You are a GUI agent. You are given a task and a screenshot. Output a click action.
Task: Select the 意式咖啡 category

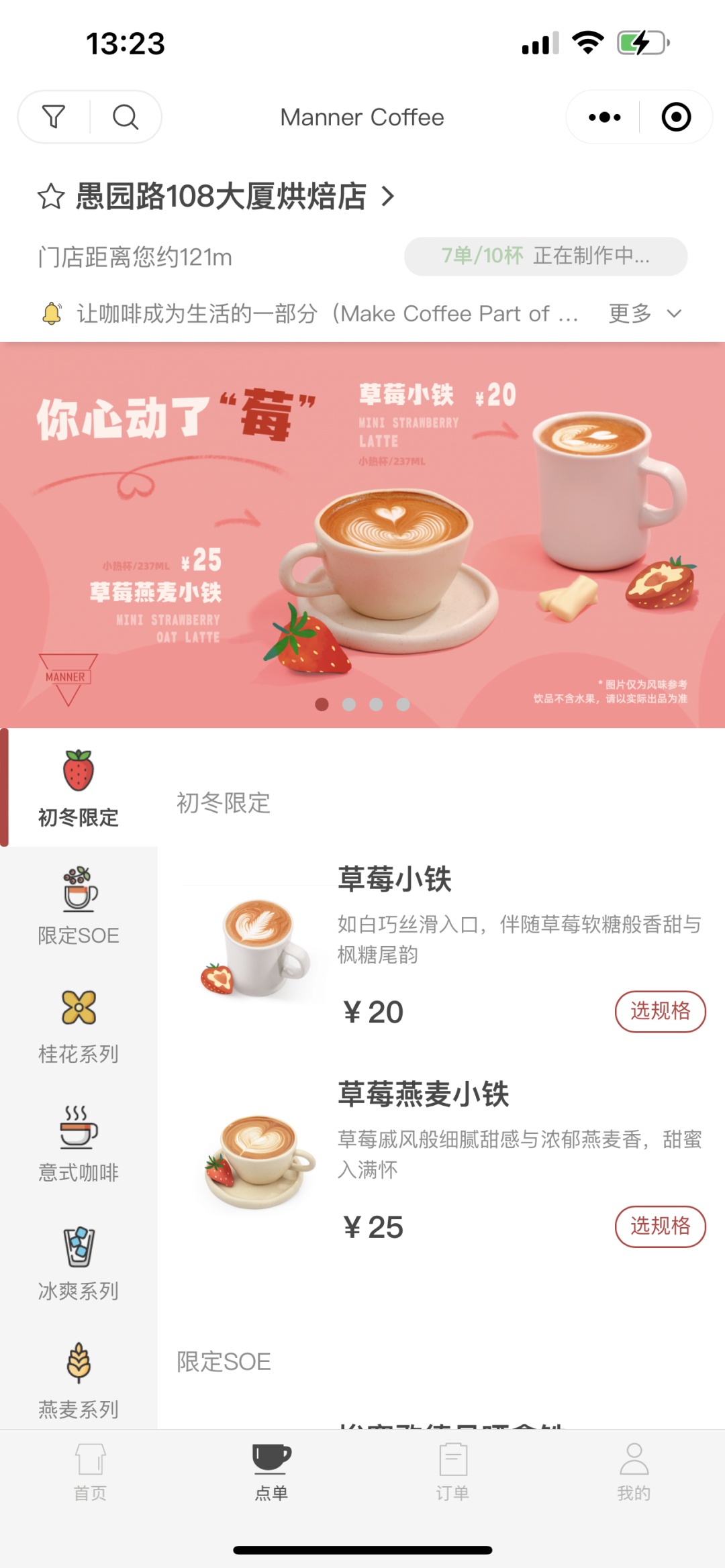79,1143
